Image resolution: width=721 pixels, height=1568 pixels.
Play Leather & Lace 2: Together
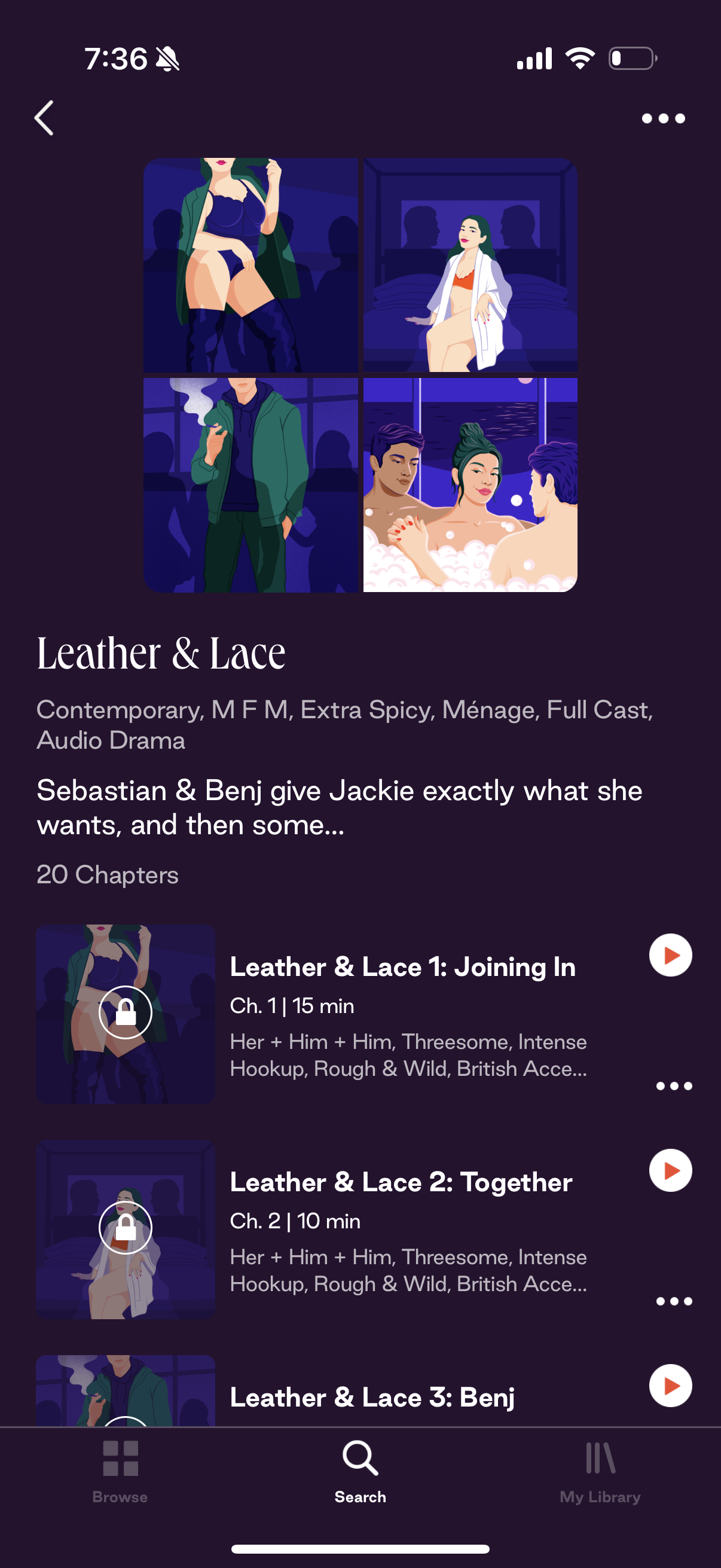[x=670, y=1170]
